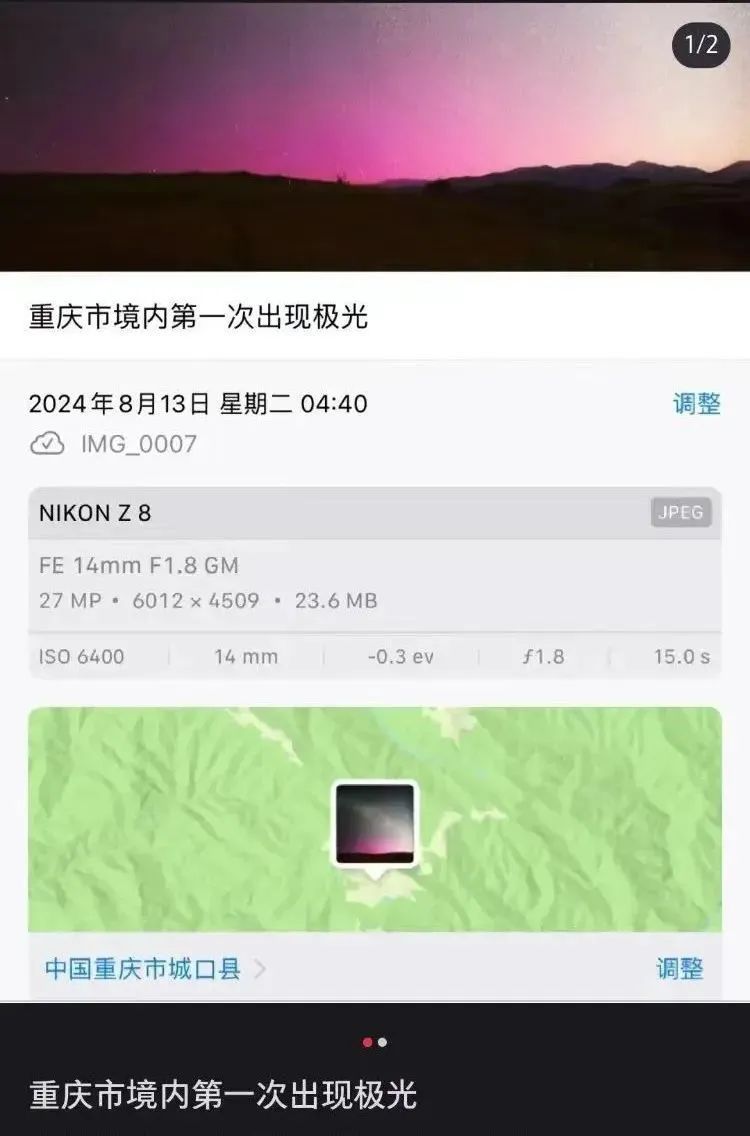Tap the second page indicator dot
This screenshot has width=750, height=1136.
[x=383, y=1042]
